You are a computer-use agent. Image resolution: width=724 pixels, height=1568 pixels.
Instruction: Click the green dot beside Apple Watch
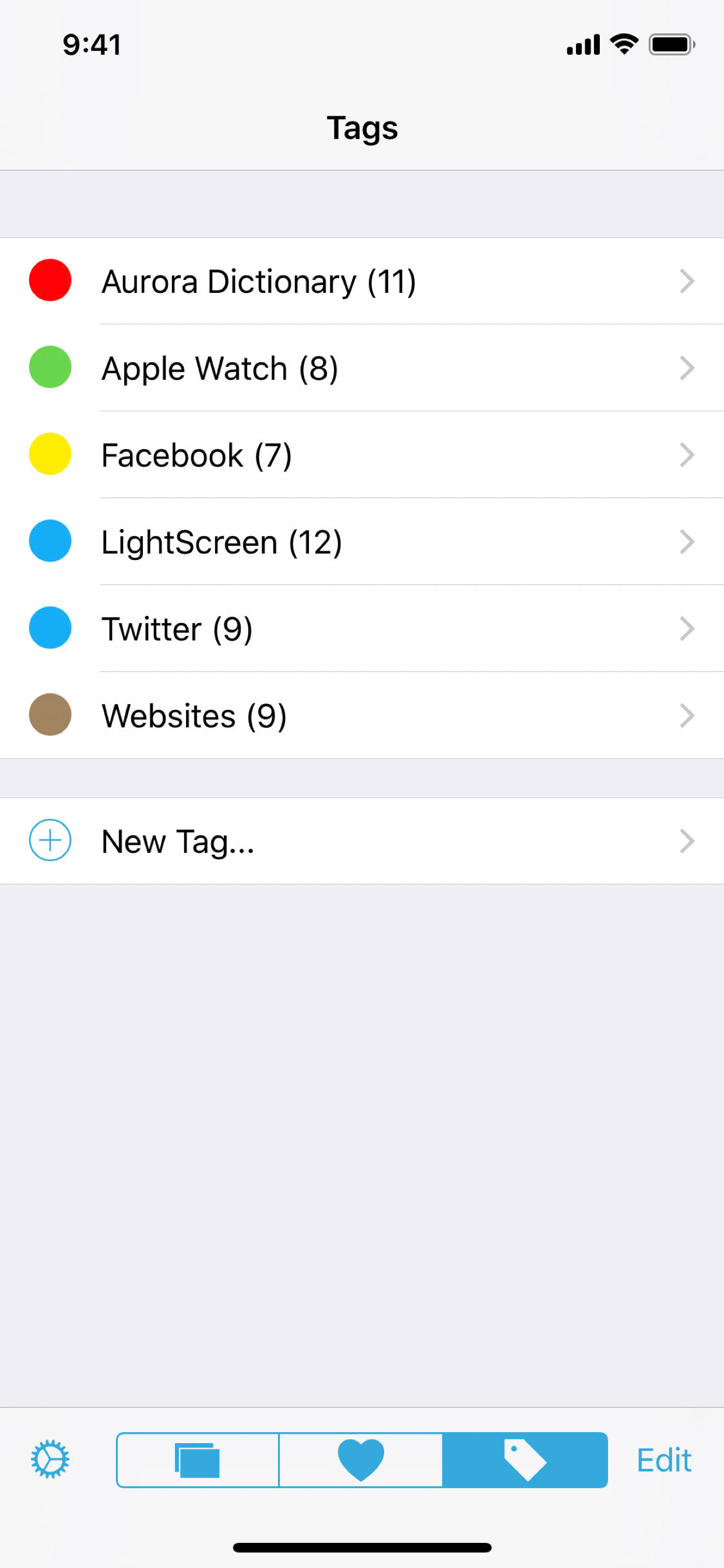(x=50, y=367)
